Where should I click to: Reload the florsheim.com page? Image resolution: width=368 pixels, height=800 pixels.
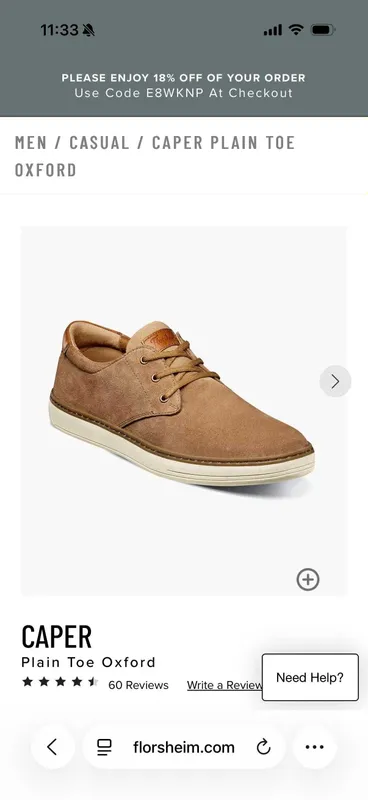pos(263,747)
